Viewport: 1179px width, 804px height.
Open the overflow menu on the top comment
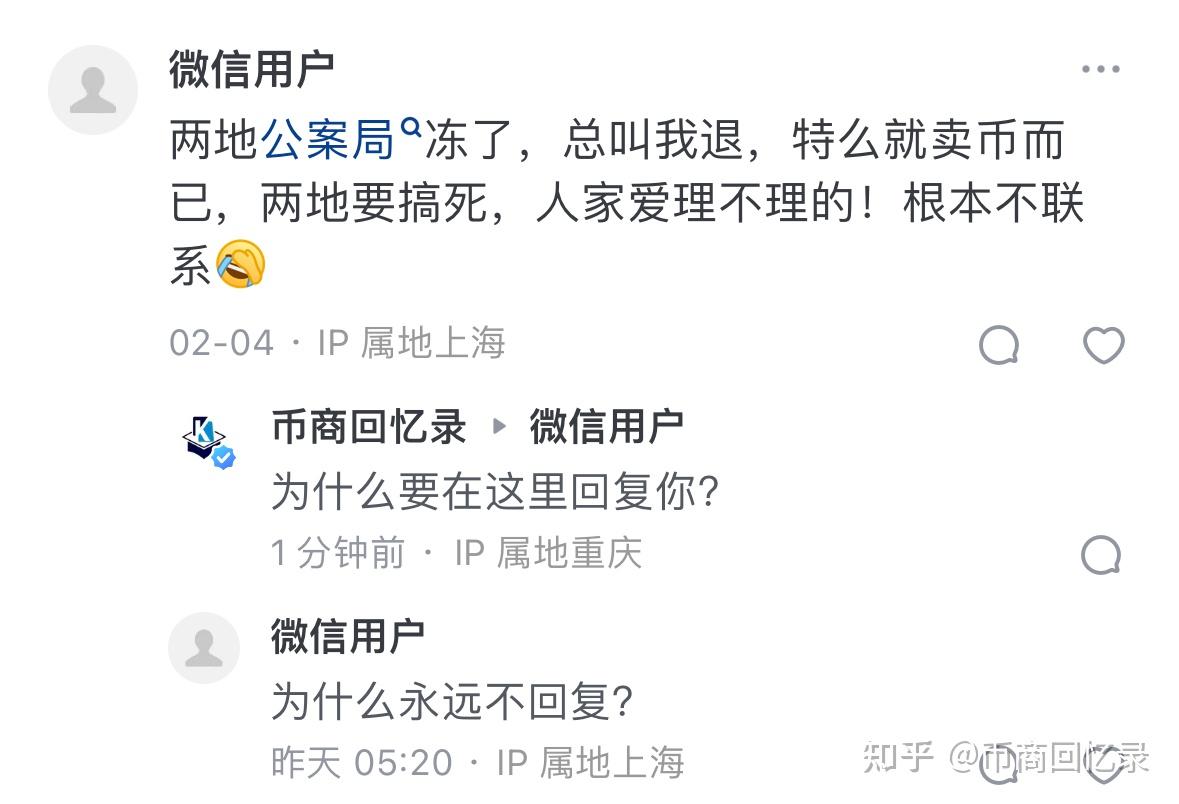coord(1100,69)
